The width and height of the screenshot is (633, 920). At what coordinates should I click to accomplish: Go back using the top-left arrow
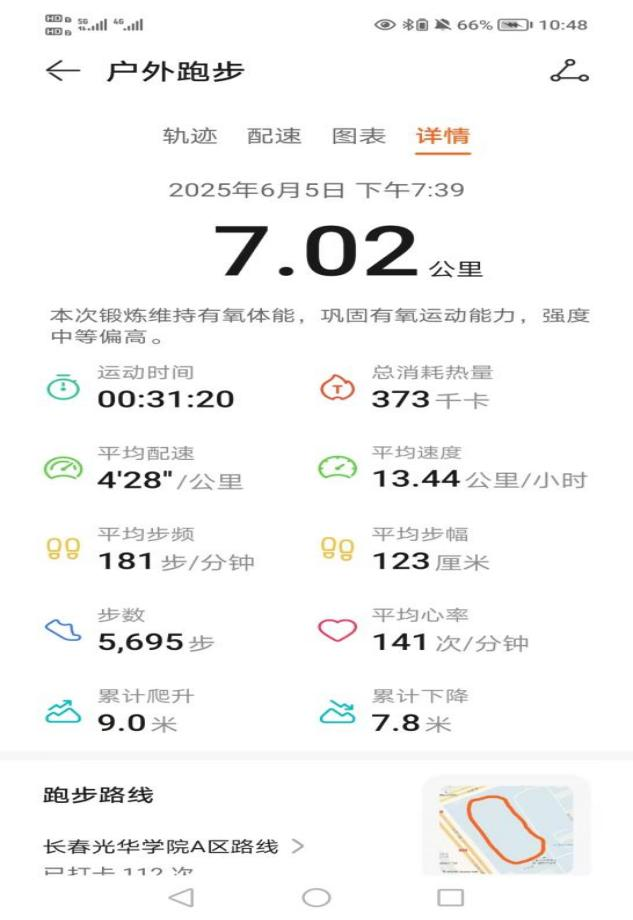click(x=62, y=72)
